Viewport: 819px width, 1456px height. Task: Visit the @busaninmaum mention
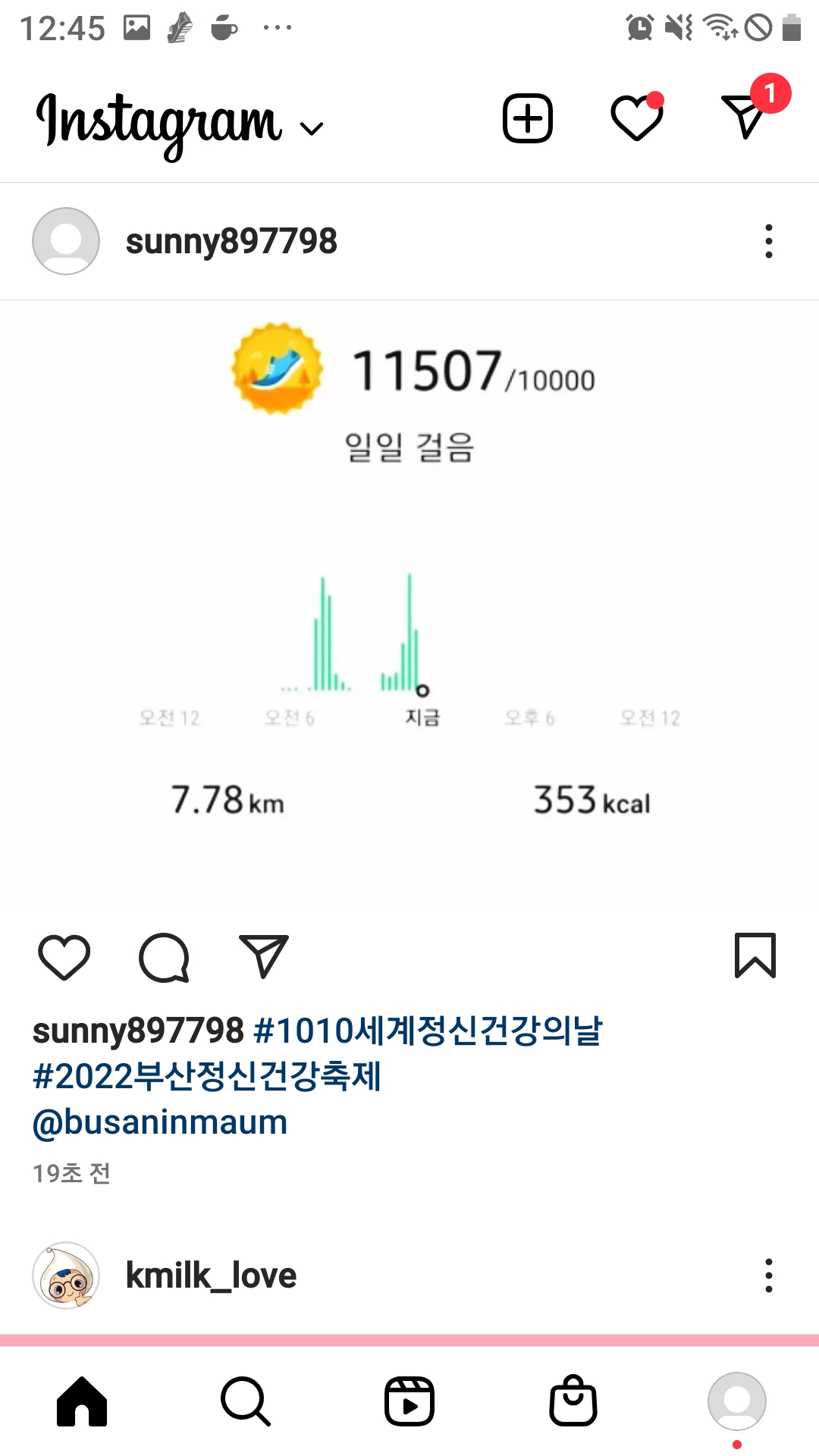[x=160, y=1123]
